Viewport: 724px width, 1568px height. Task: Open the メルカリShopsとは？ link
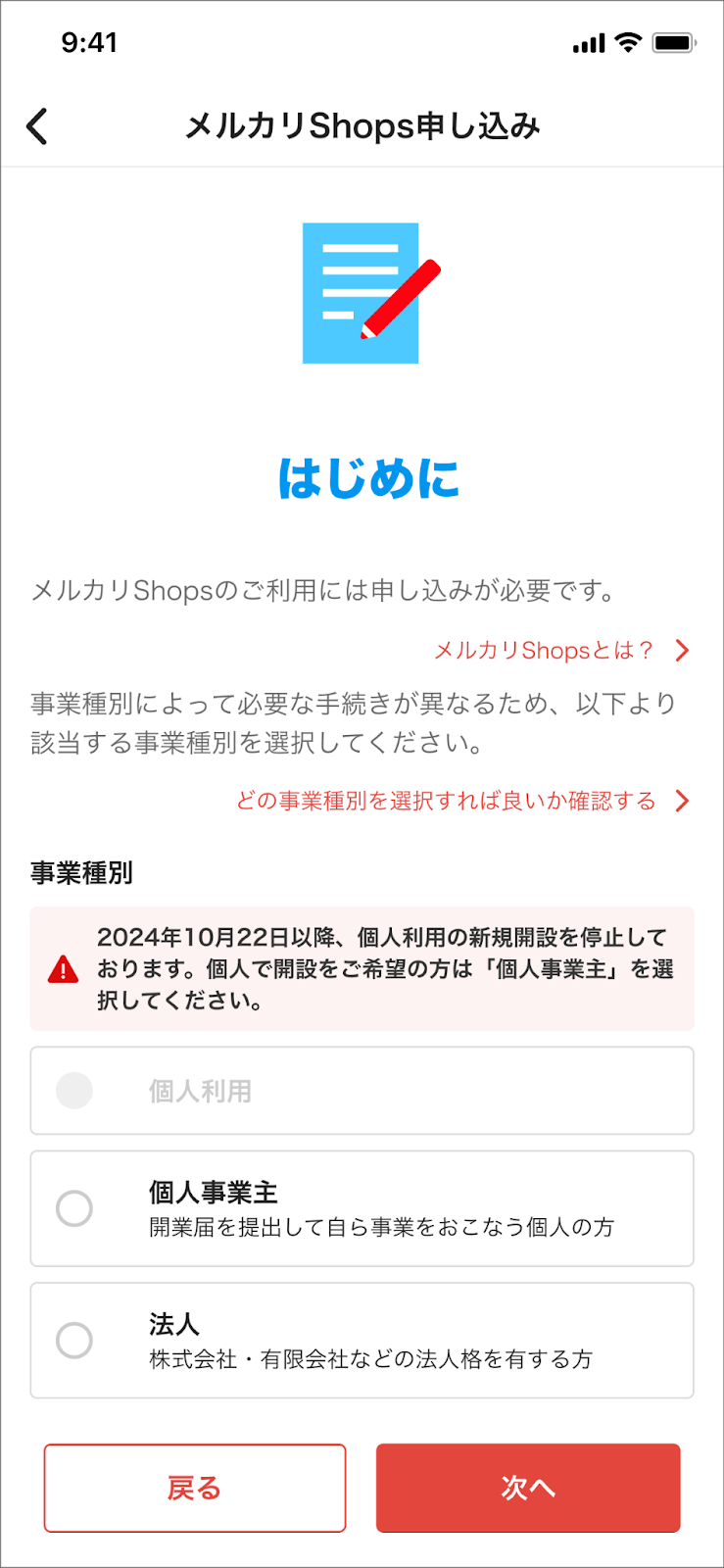(x=561, y=650)
